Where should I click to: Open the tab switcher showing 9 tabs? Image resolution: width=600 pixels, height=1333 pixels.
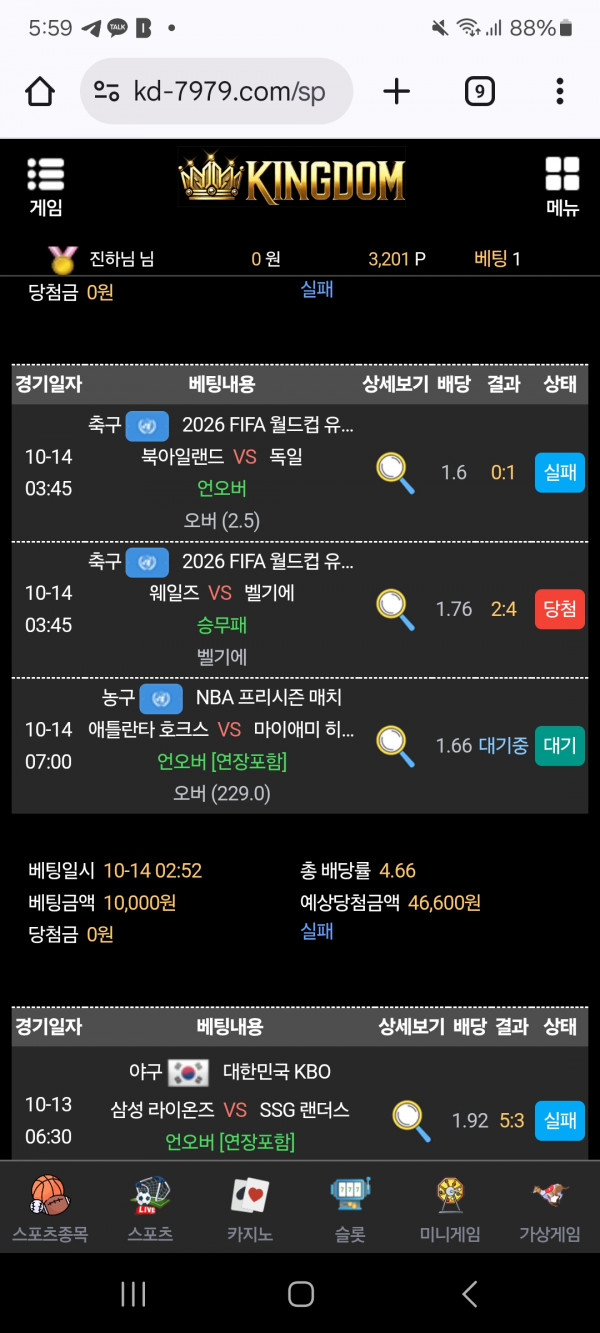pyautogui.click(x=480, y=92)
